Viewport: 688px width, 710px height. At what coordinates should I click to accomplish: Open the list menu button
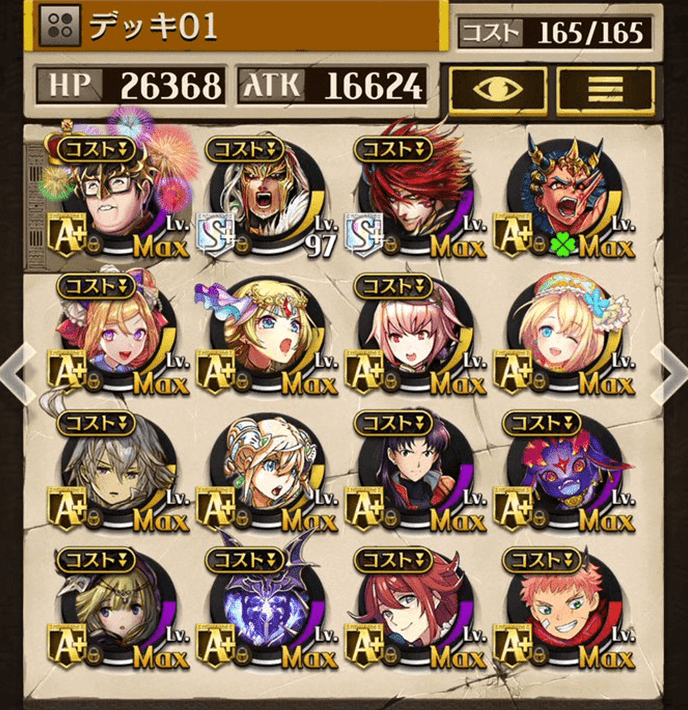pyautogui.click(x=605, y=89)
